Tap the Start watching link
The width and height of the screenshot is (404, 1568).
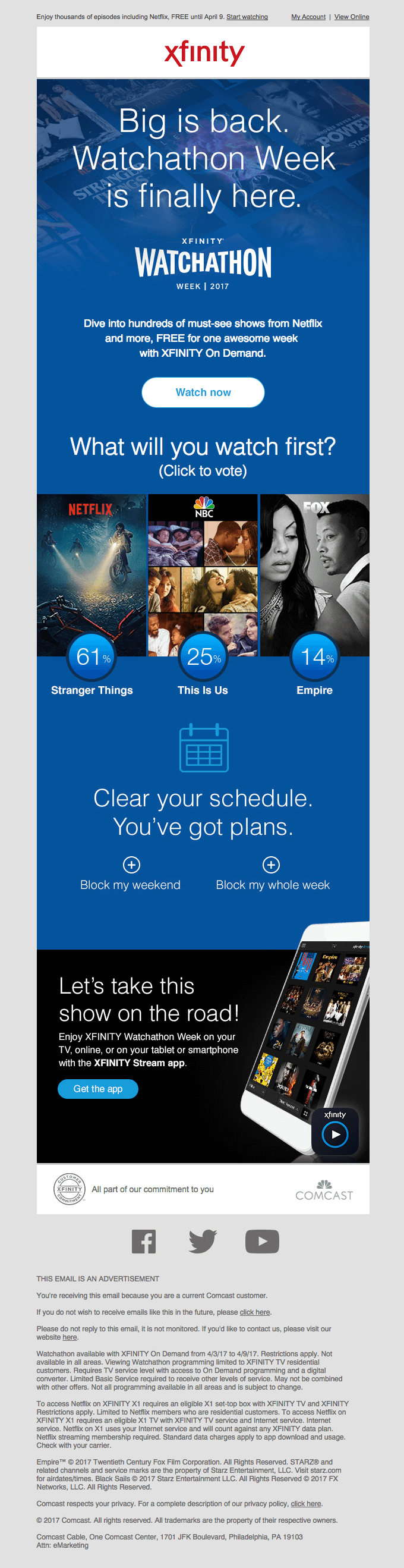(x=247, y=17)
